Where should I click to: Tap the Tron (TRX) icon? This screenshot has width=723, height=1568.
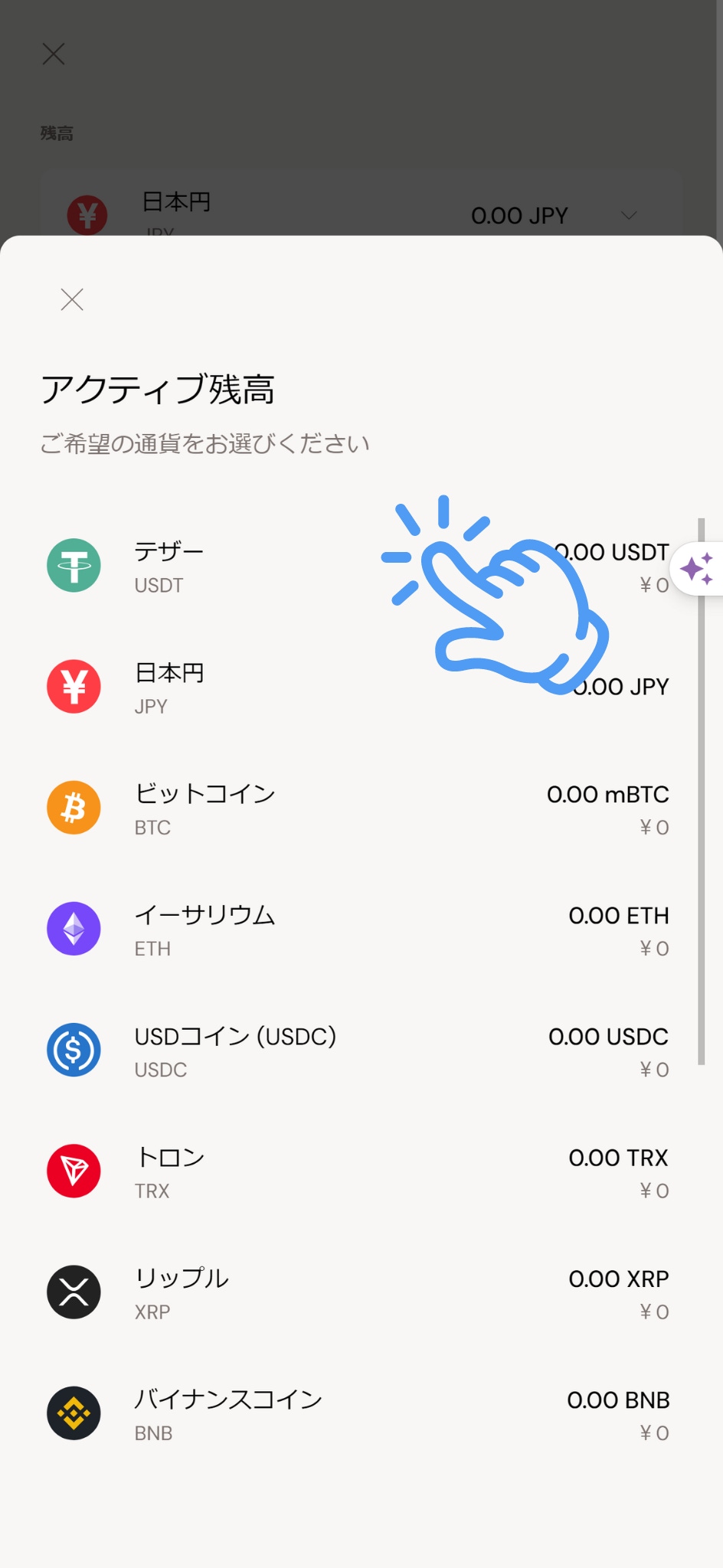coord(74,1171)
